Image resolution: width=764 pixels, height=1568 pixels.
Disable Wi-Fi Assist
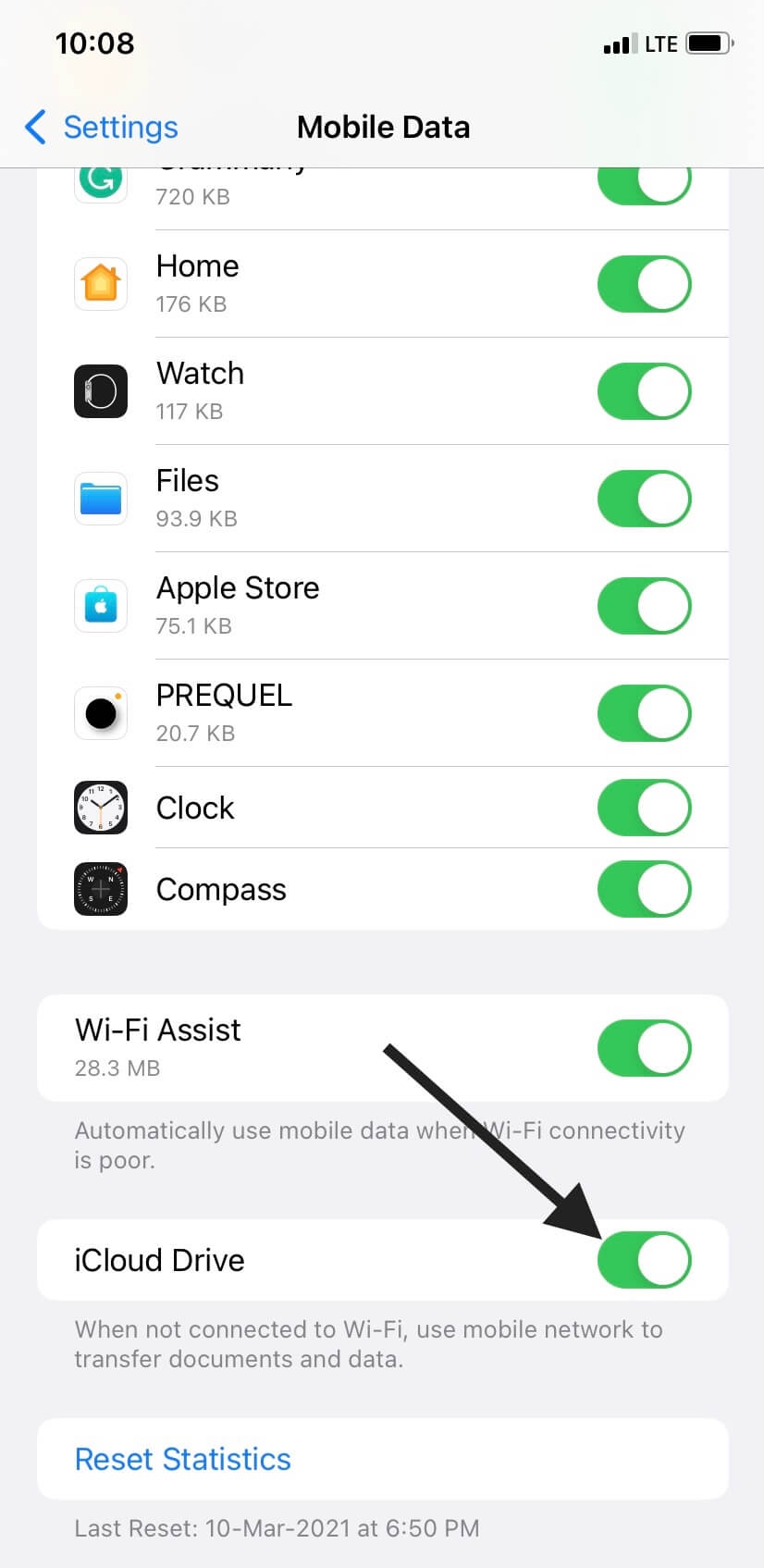click(645, 1048)
